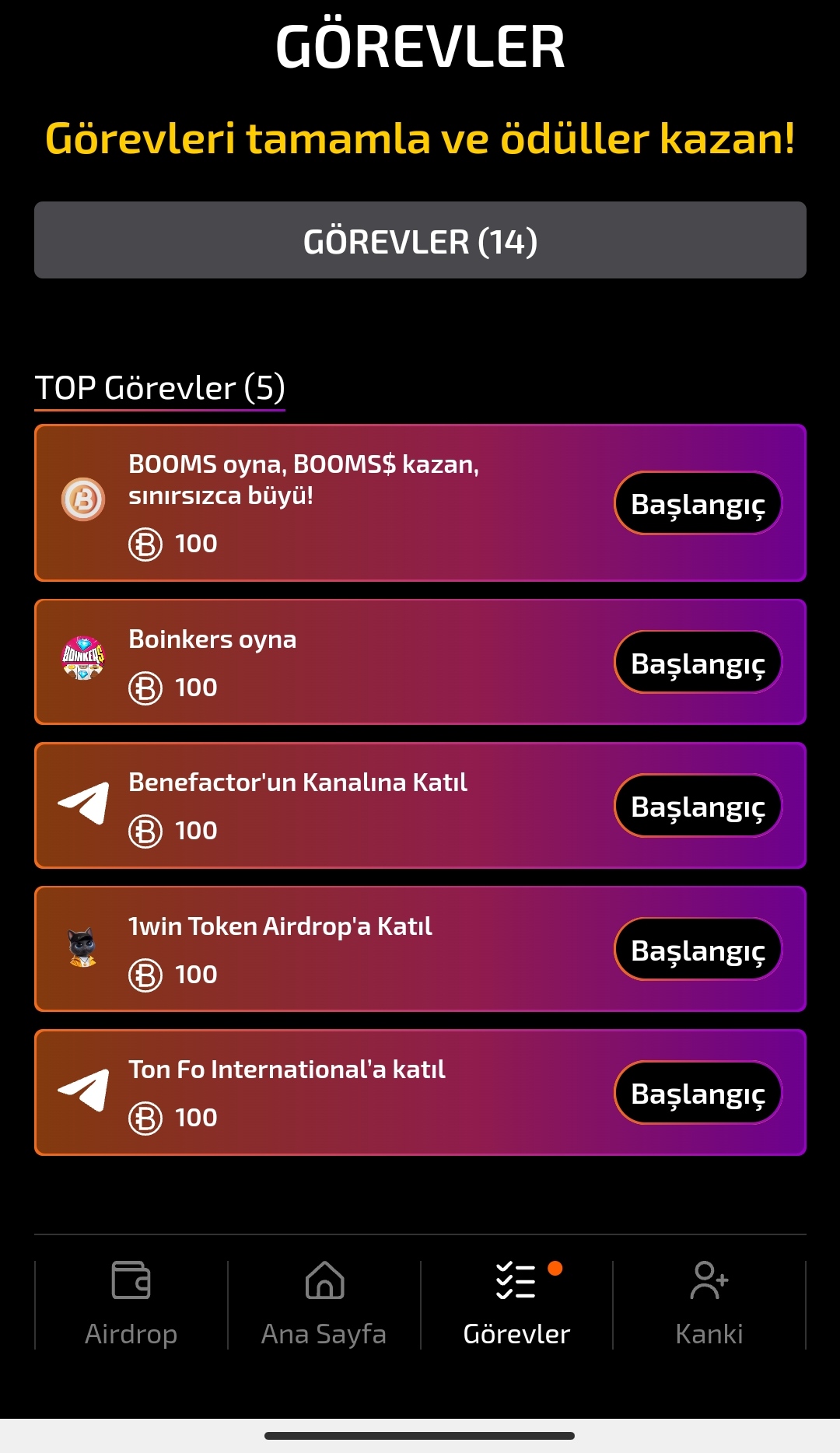
Task: Switch to the Airdrop tab
Action: (x=131, y=1304)
